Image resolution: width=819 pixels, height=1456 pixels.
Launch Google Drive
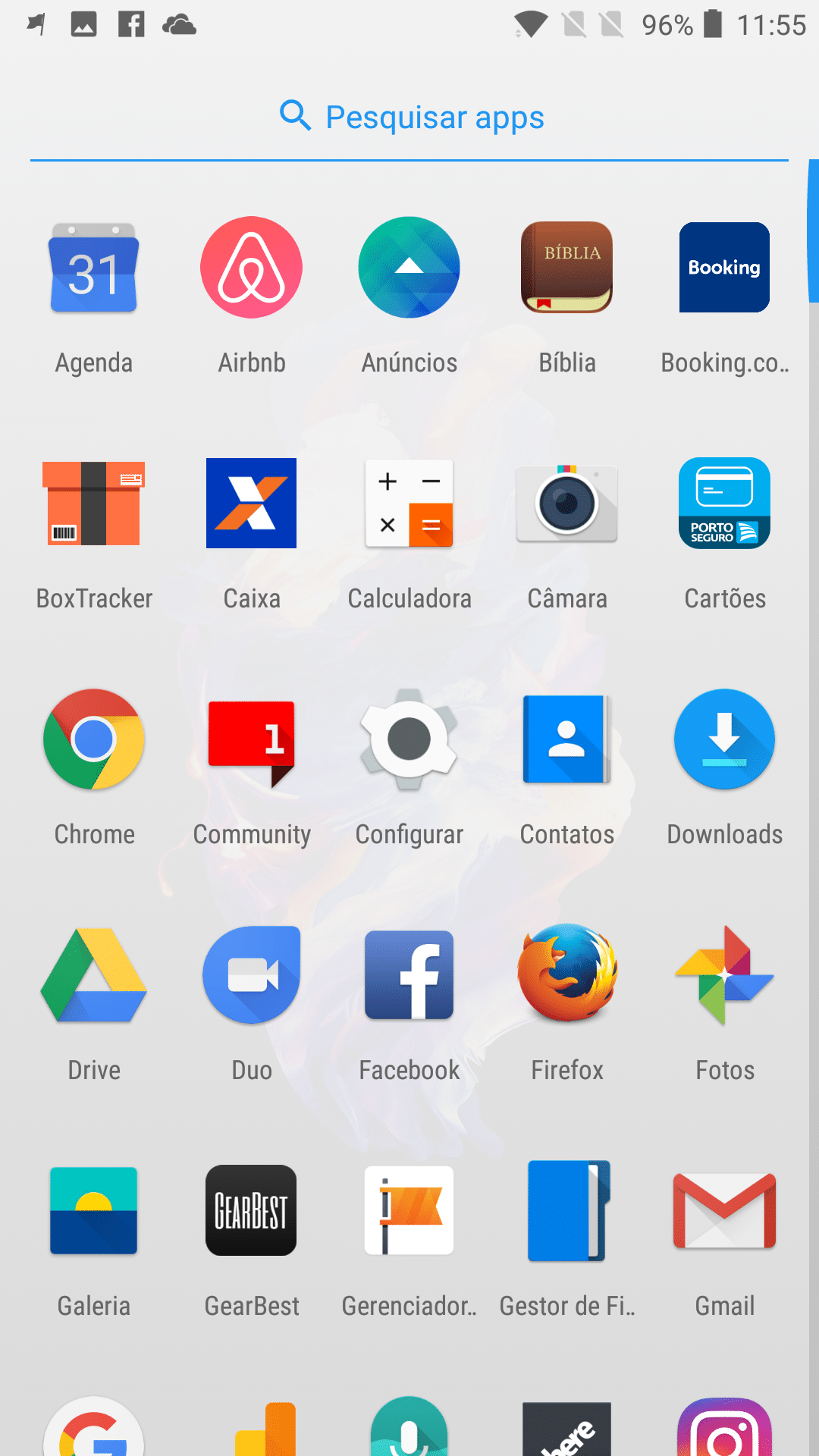pos(94,975)
